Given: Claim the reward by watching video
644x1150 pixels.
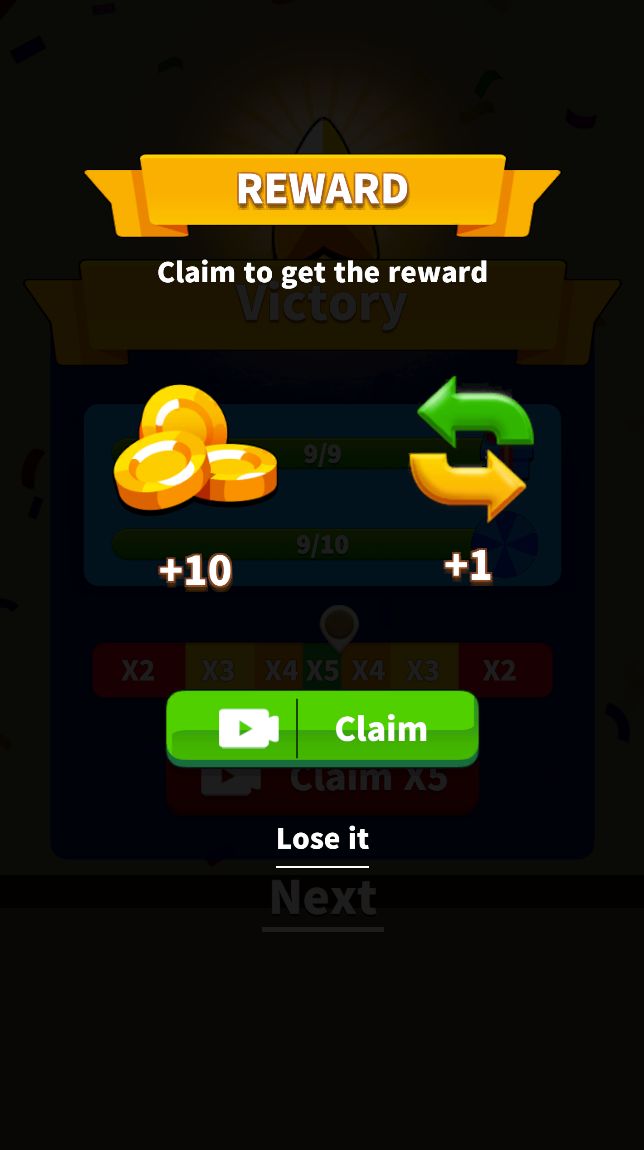Looking at the screenshot, I should coord(322,728).
